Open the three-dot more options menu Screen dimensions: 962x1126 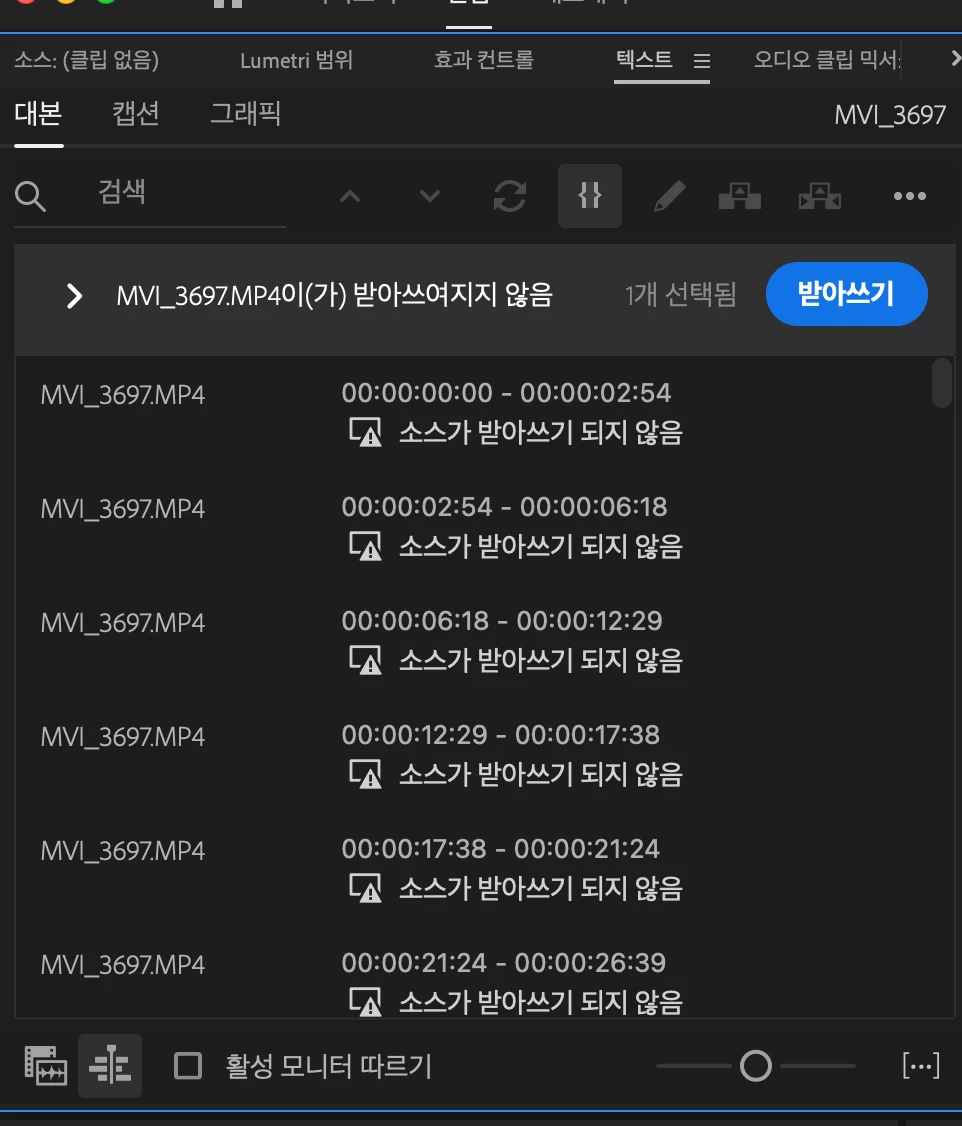point(909,197)
